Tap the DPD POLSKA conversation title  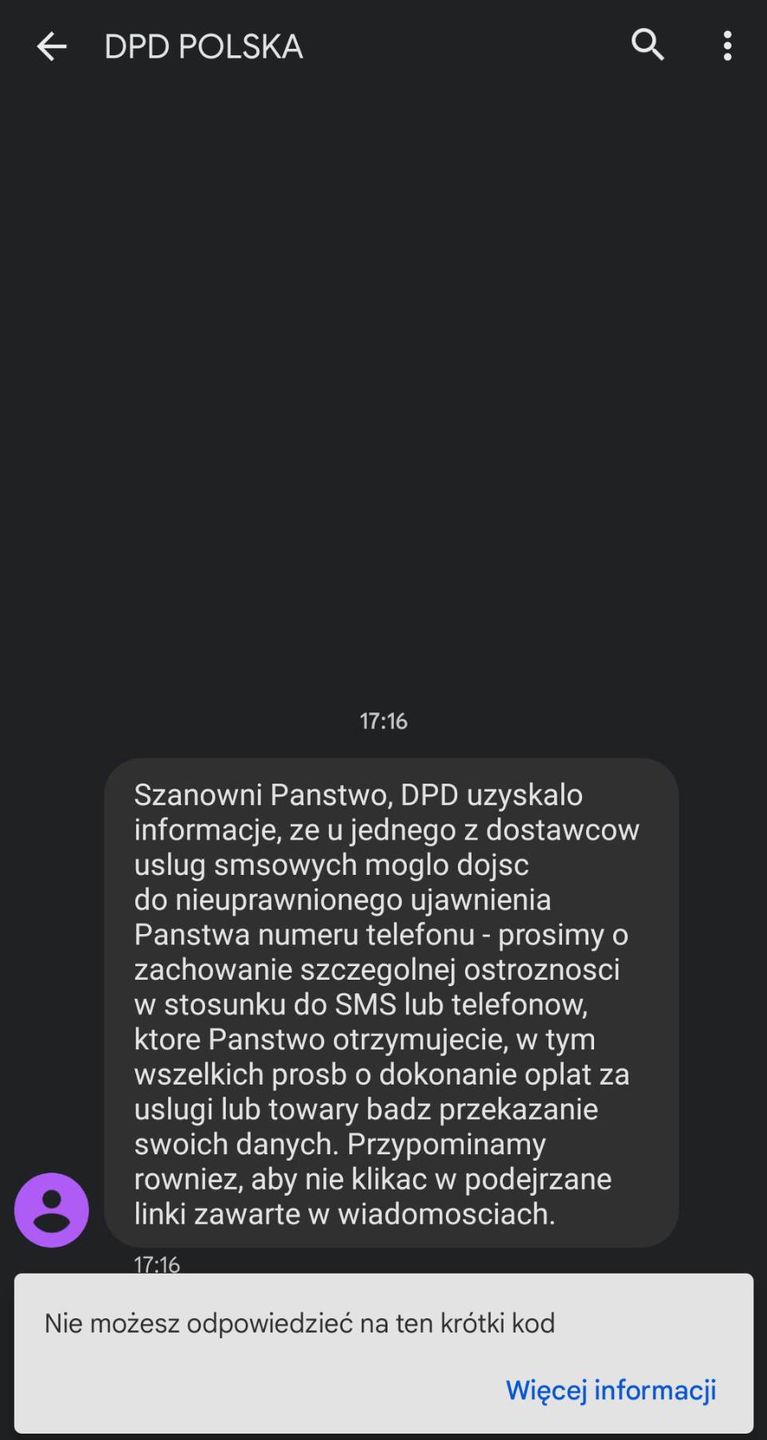pos(203,46)
